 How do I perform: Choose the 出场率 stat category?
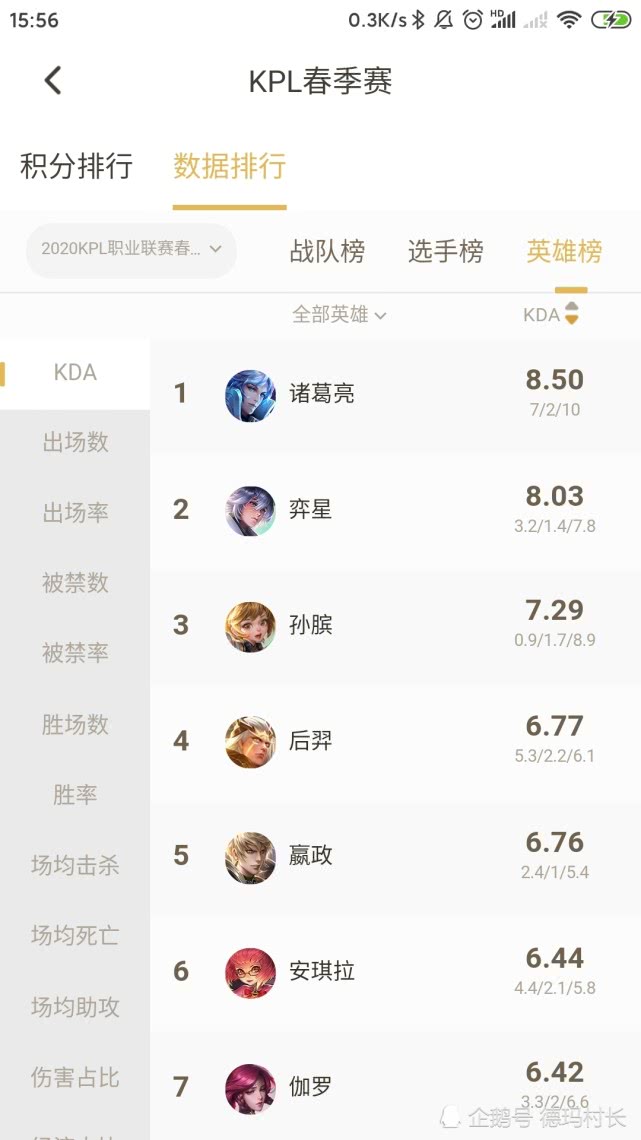click(75, 513)
